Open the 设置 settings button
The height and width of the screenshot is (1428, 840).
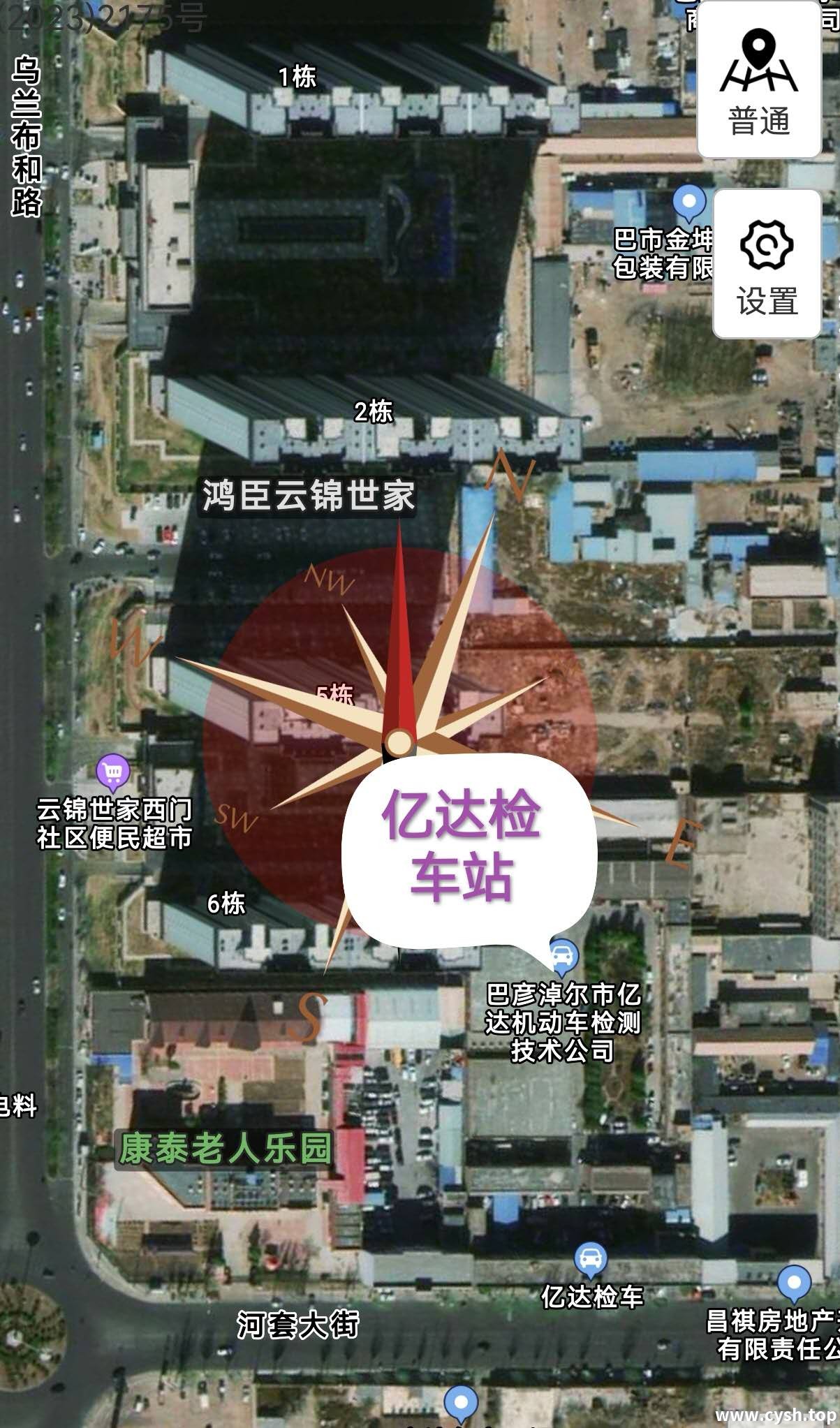tap(767, 264)
